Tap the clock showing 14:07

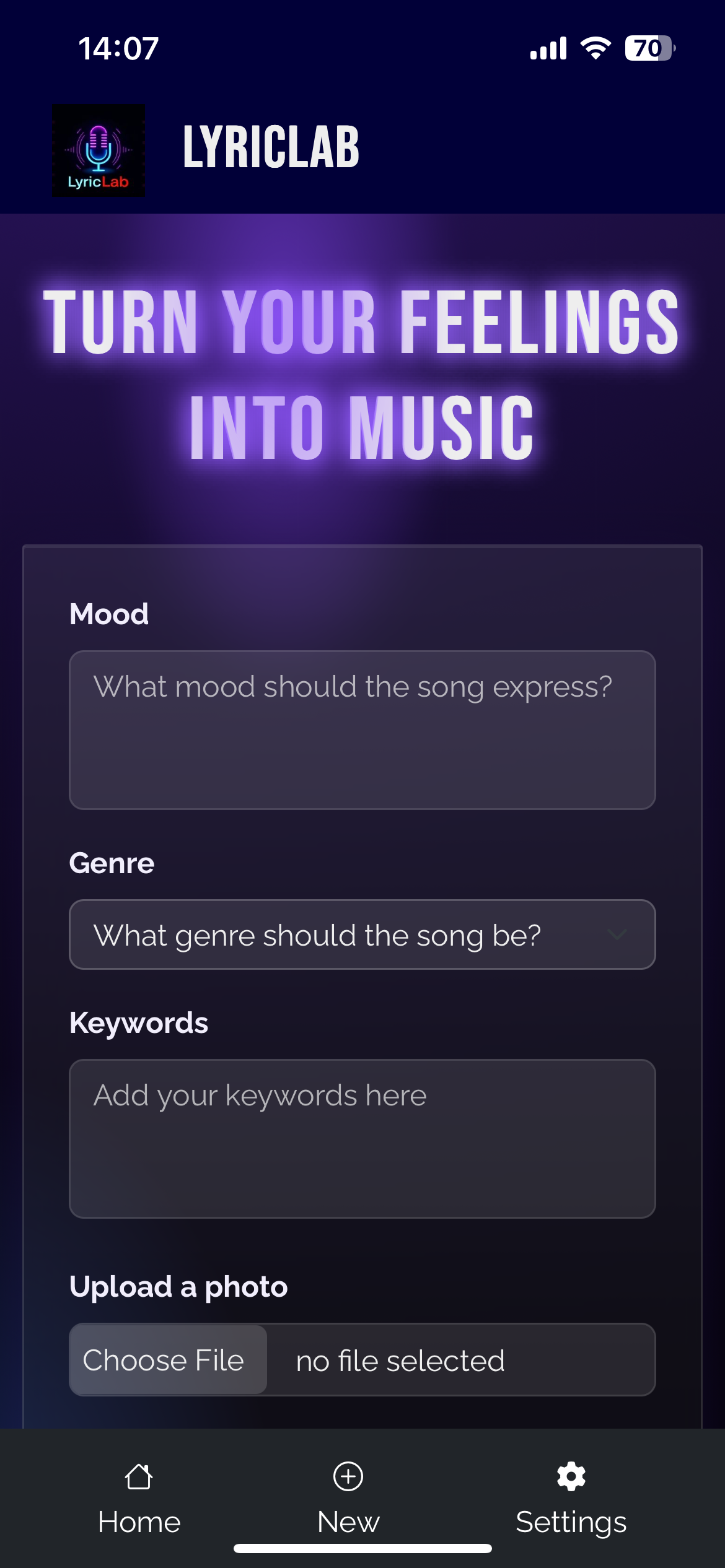point(118,49)
